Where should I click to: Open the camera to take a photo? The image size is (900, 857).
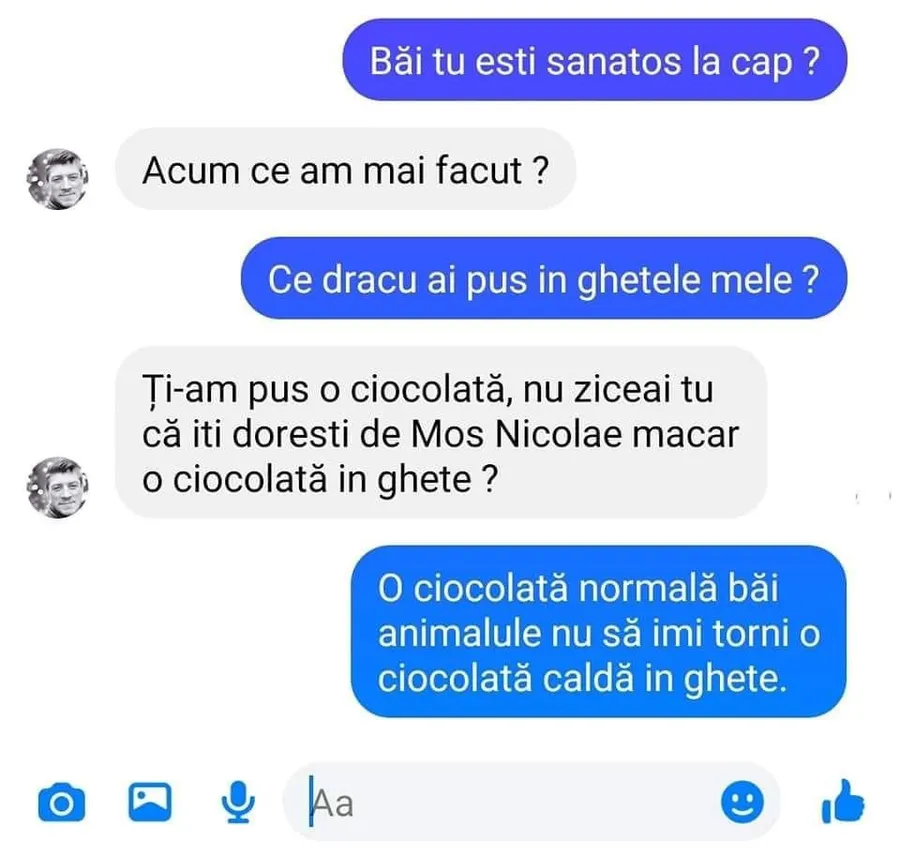62,801
